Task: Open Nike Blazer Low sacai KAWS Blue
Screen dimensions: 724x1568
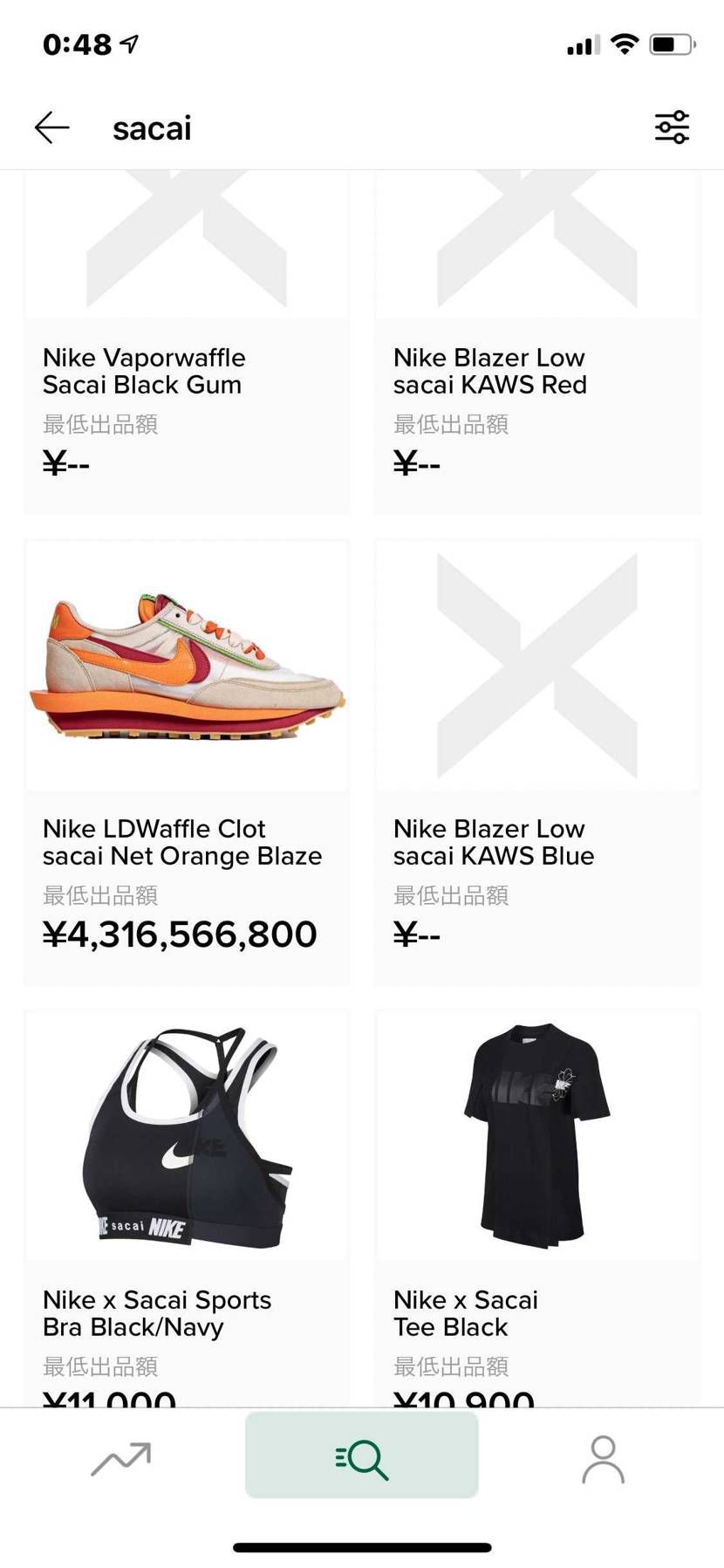Action: 536,759
